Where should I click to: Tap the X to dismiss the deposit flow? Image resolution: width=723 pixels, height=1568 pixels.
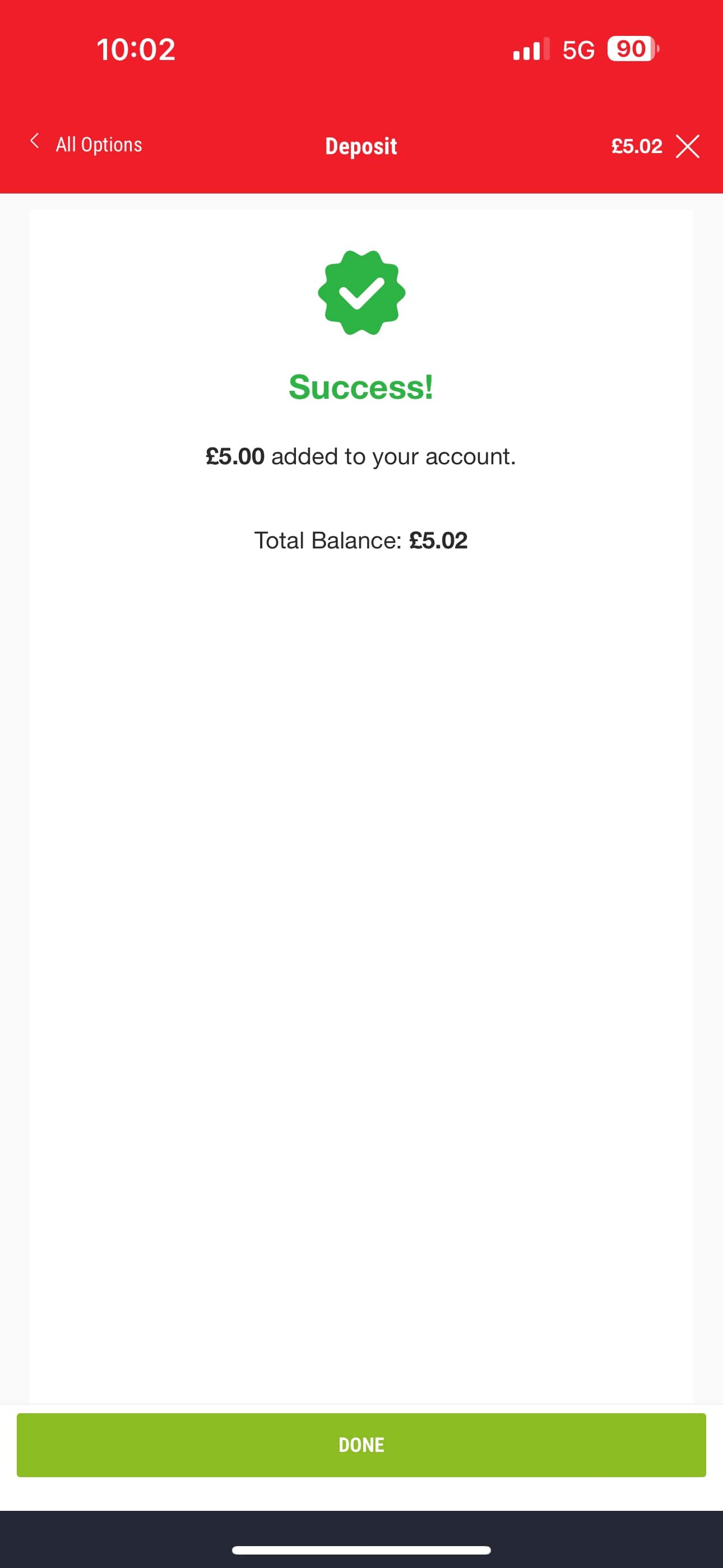pyautogui.click(x=688, y=146)
